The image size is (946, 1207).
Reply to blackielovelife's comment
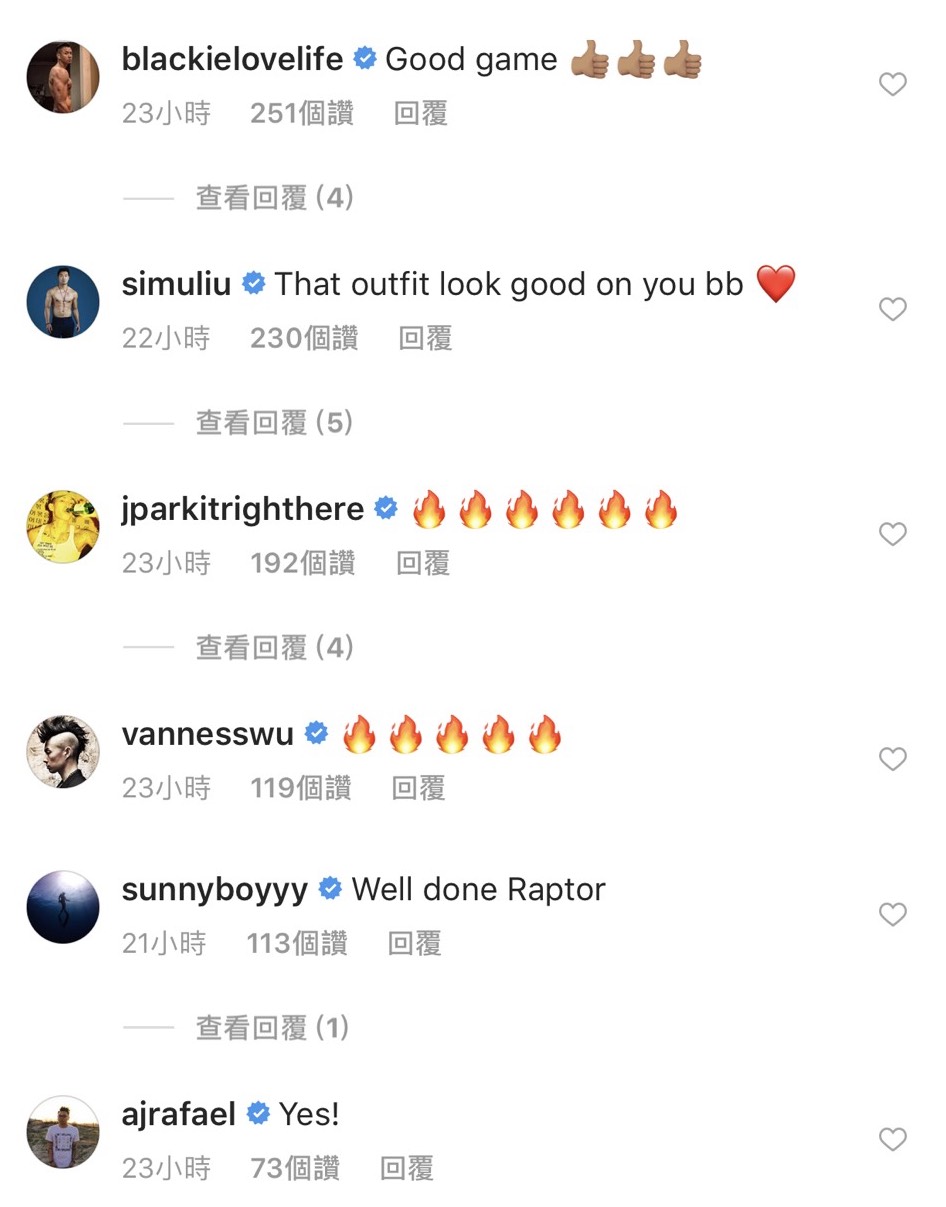pos(420,114)
